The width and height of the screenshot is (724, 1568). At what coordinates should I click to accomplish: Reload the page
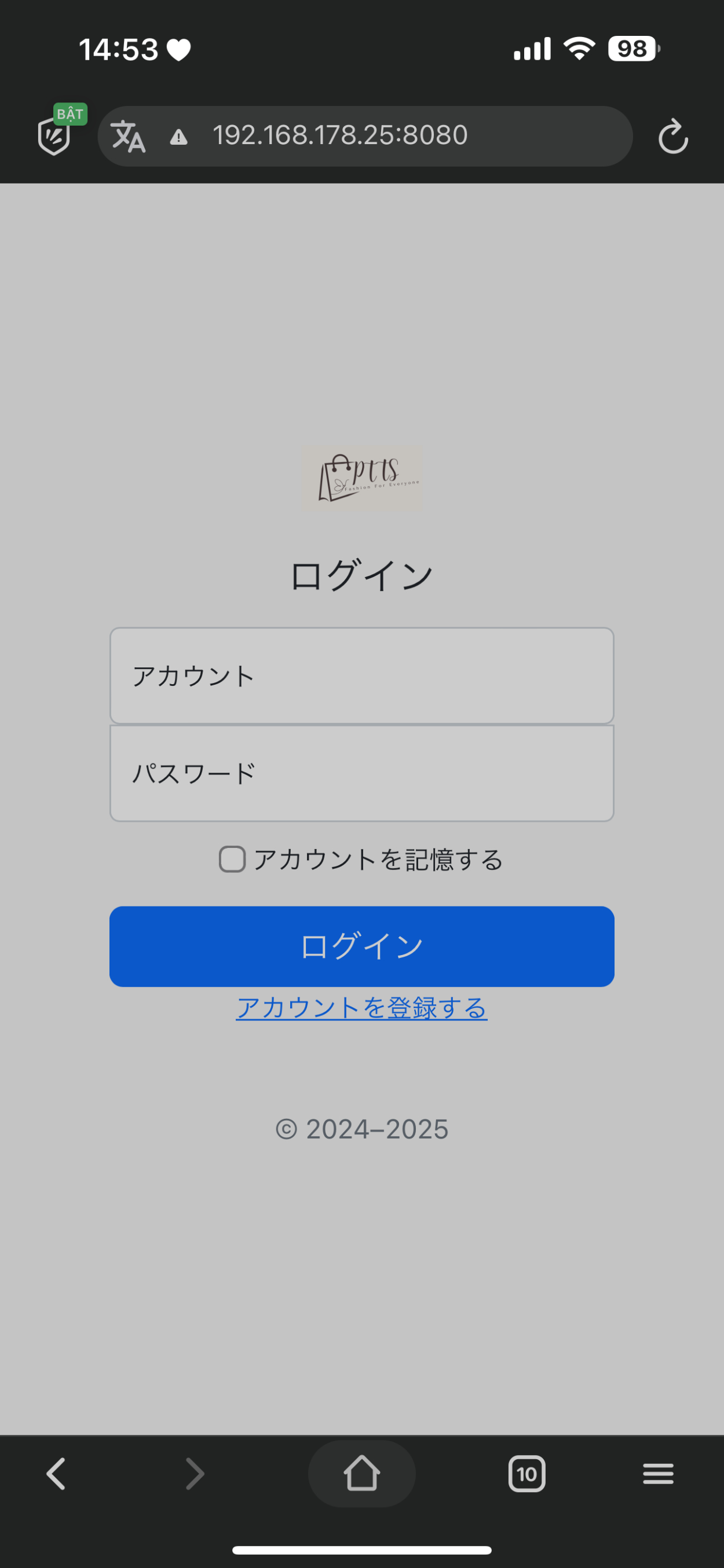coord(672,137)
